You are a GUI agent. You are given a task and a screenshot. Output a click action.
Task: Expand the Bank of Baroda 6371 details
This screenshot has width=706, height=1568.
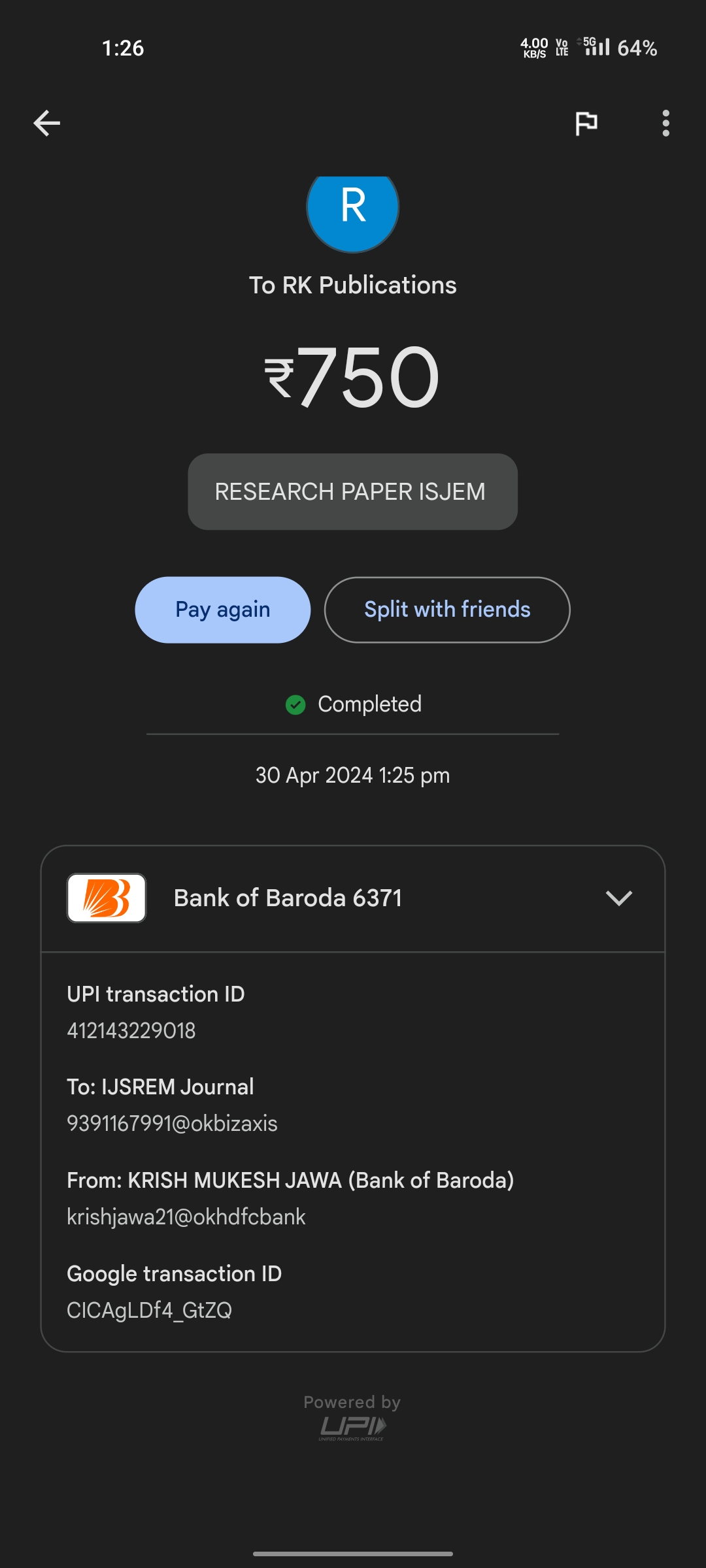pos(618,898)
